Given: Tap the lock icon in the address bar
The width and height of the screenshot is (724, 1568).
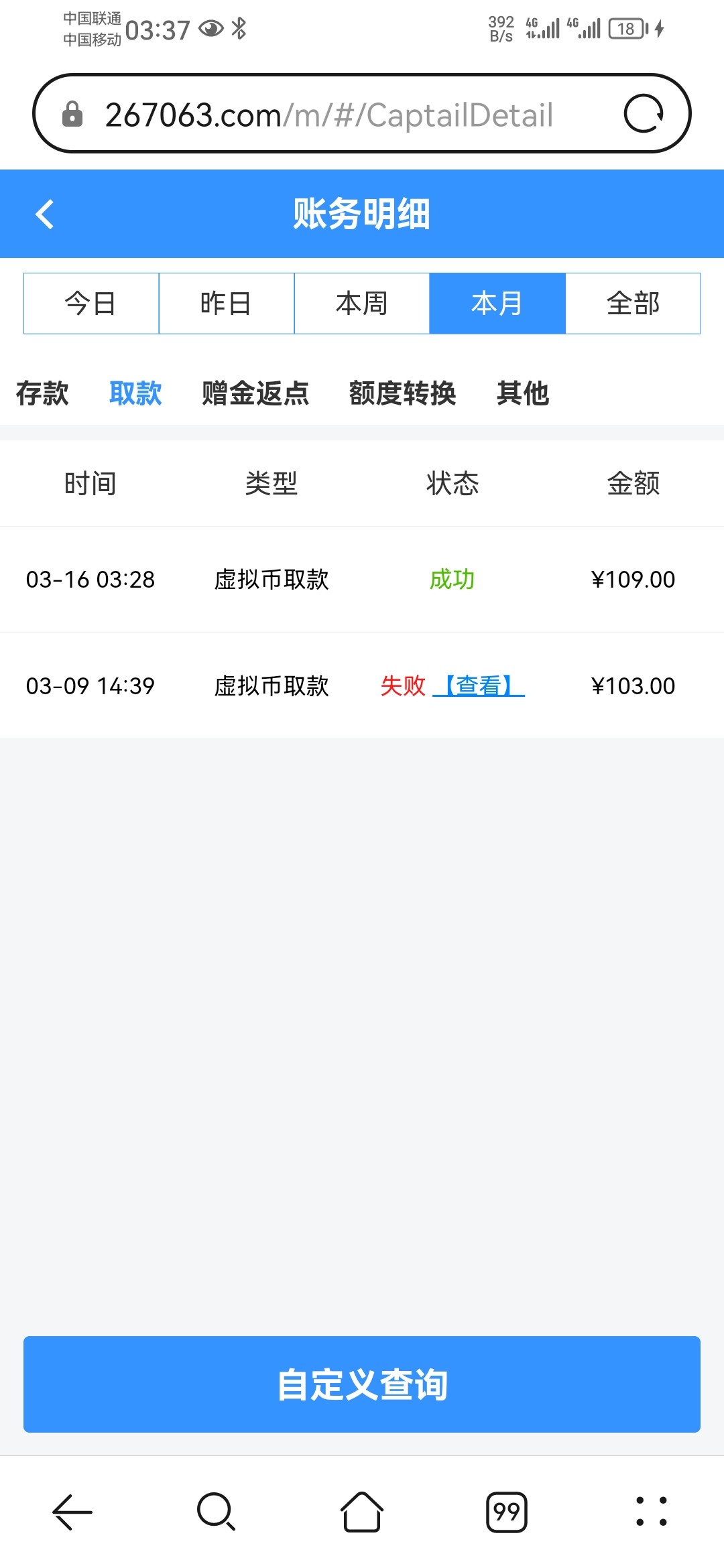Looking at the screenshot, I should point(74,113).
